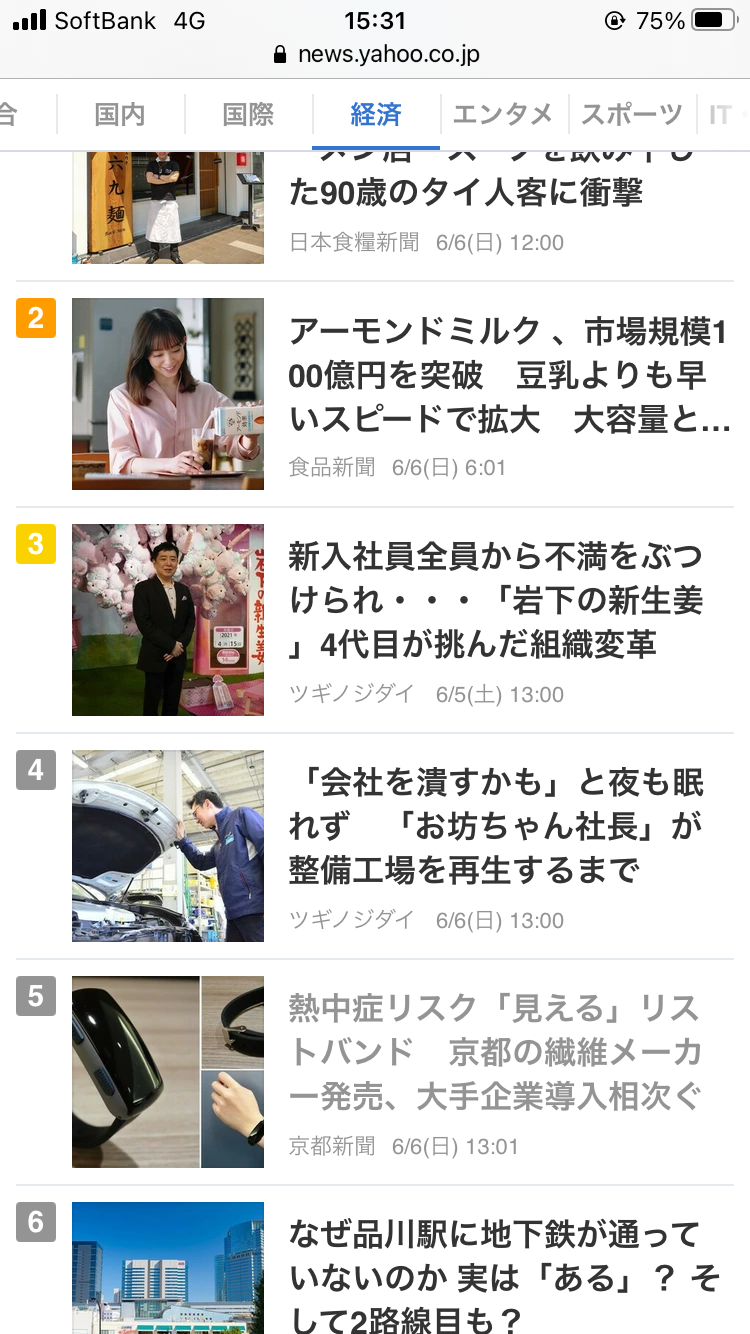750x1334 pixels.
Task: Open the 熱中症リスク wristband article
Action: [x=495, y=1052]
